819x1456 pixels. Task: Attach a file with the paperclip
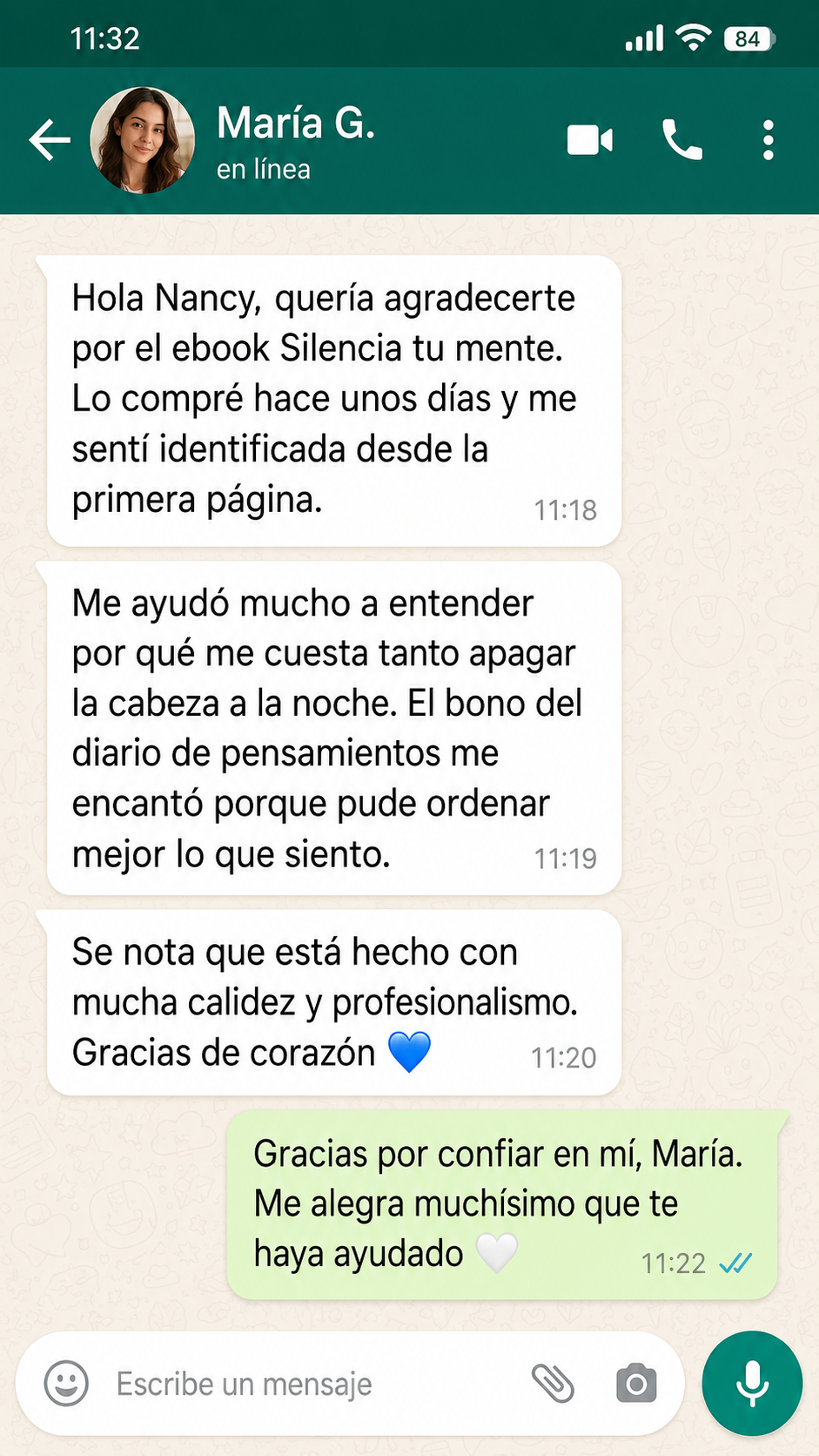click(x=554, y=1383)
